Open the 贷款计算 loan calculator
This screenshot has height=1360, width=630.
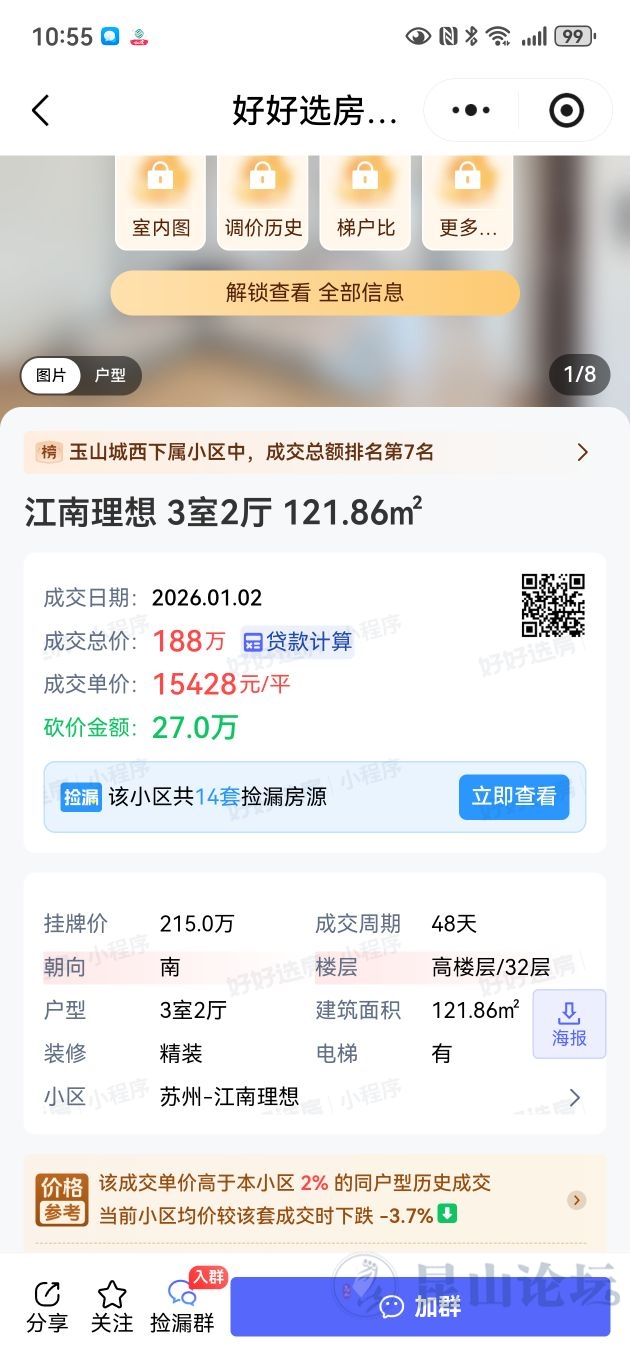point(298,641)
